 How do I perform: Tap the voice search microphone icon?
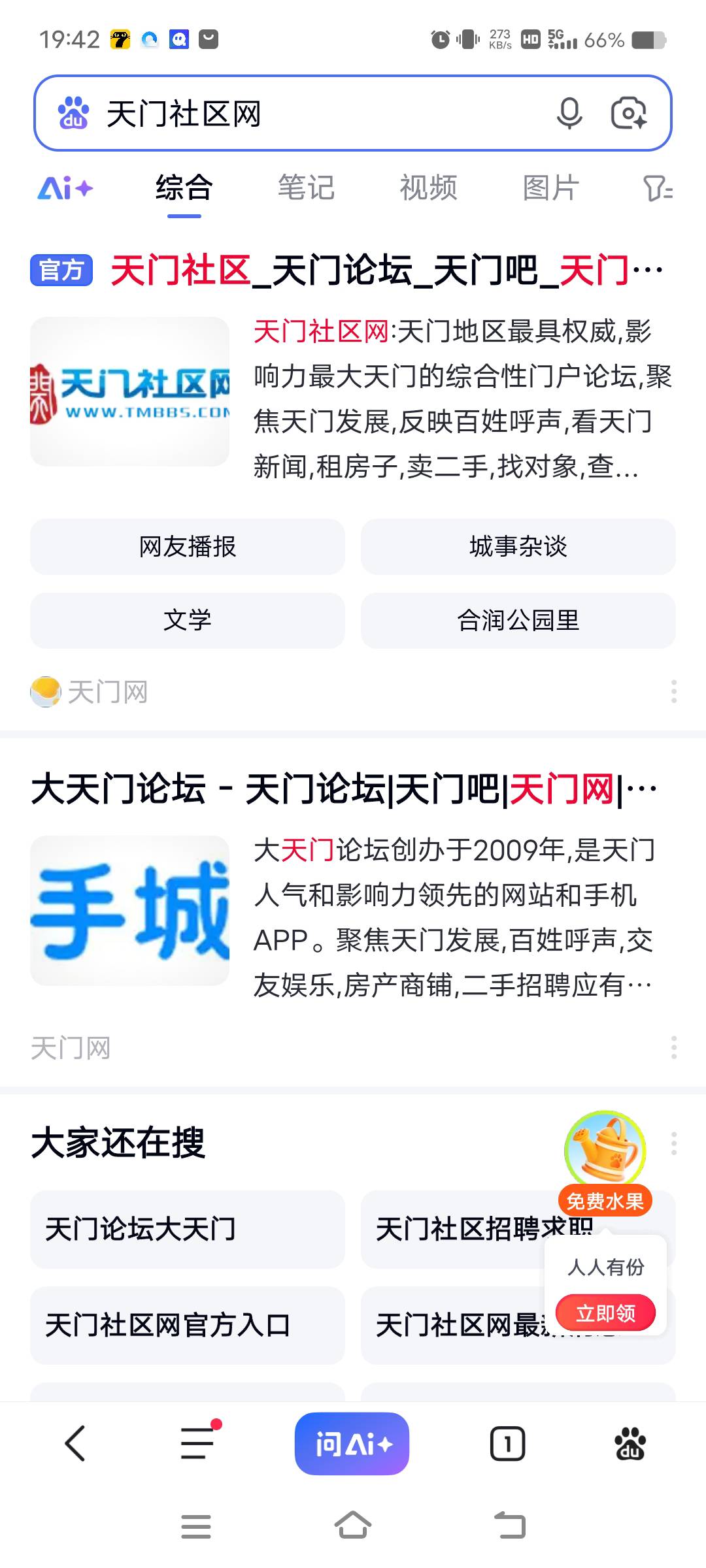[569, 114]
